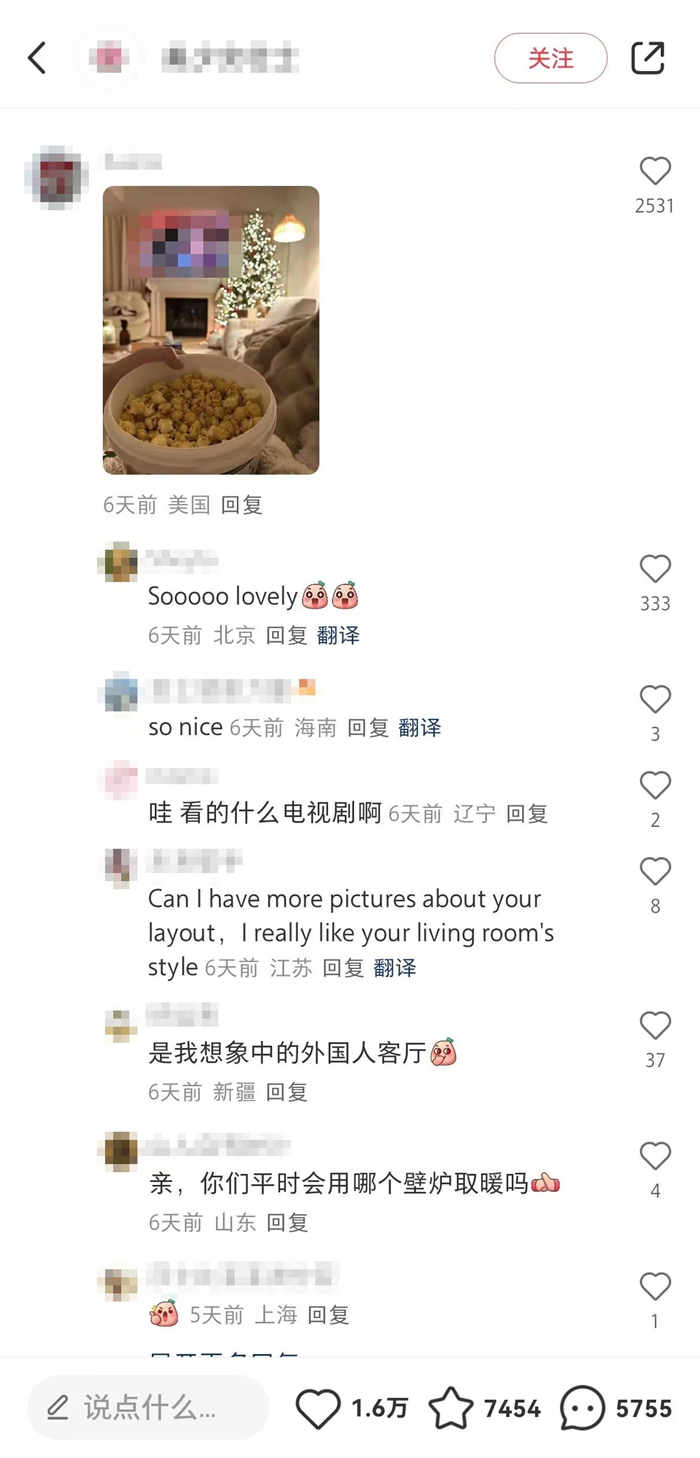The image size is (700, 1458).
Task: Like the comment asking 看的什么电视剧啊
Action: coord(655,786)
